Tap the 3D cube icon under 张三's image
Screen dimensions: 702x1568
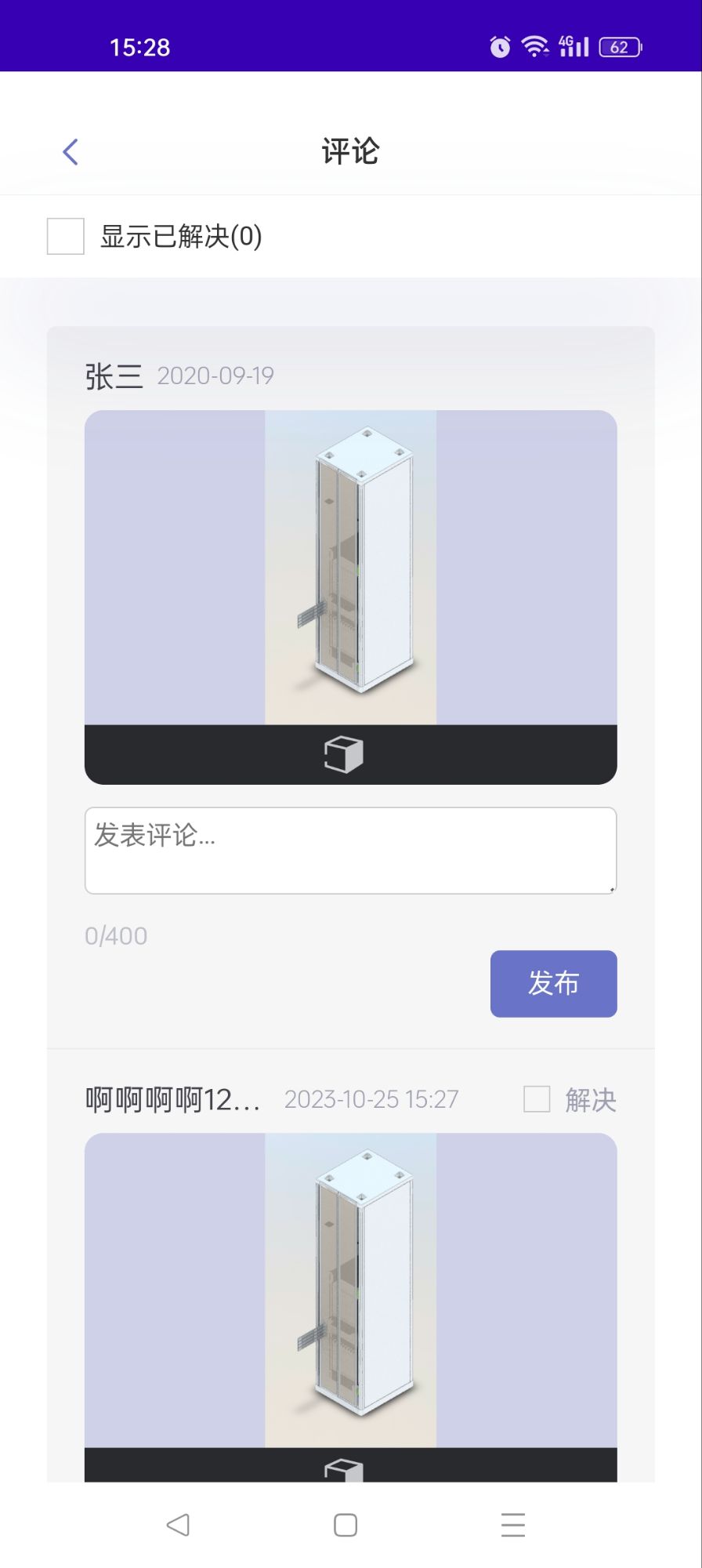click(344, 755)
